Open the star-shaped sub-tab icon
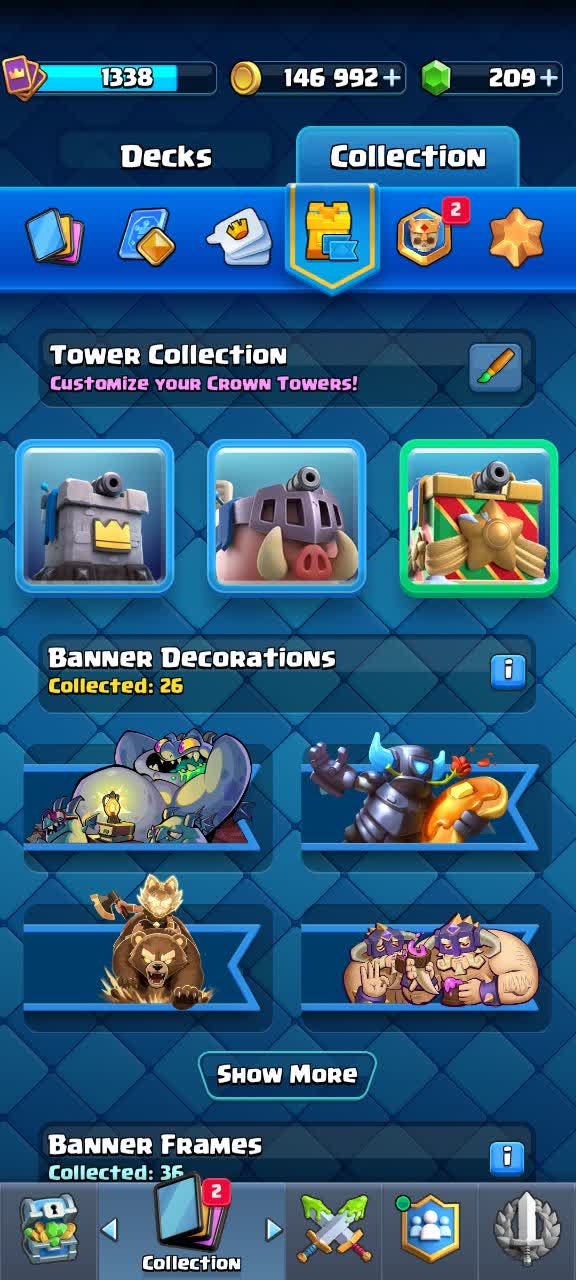The height and width of the screenshot is (1280, 576). pyautogui.click(x=516, y=237)
